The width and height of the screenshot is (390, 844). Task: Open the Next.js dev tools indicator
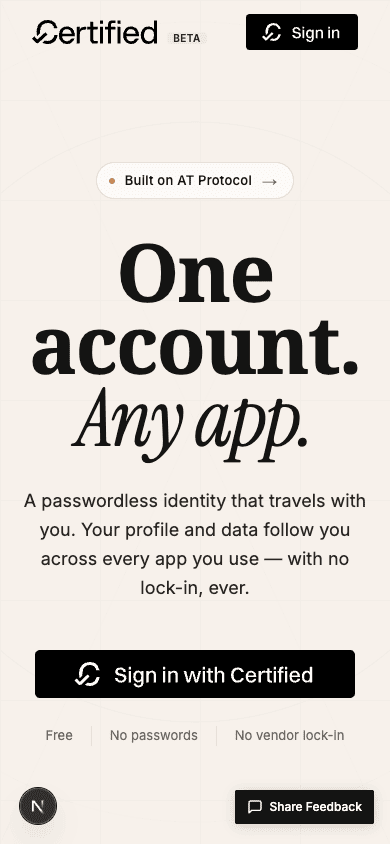38,806
